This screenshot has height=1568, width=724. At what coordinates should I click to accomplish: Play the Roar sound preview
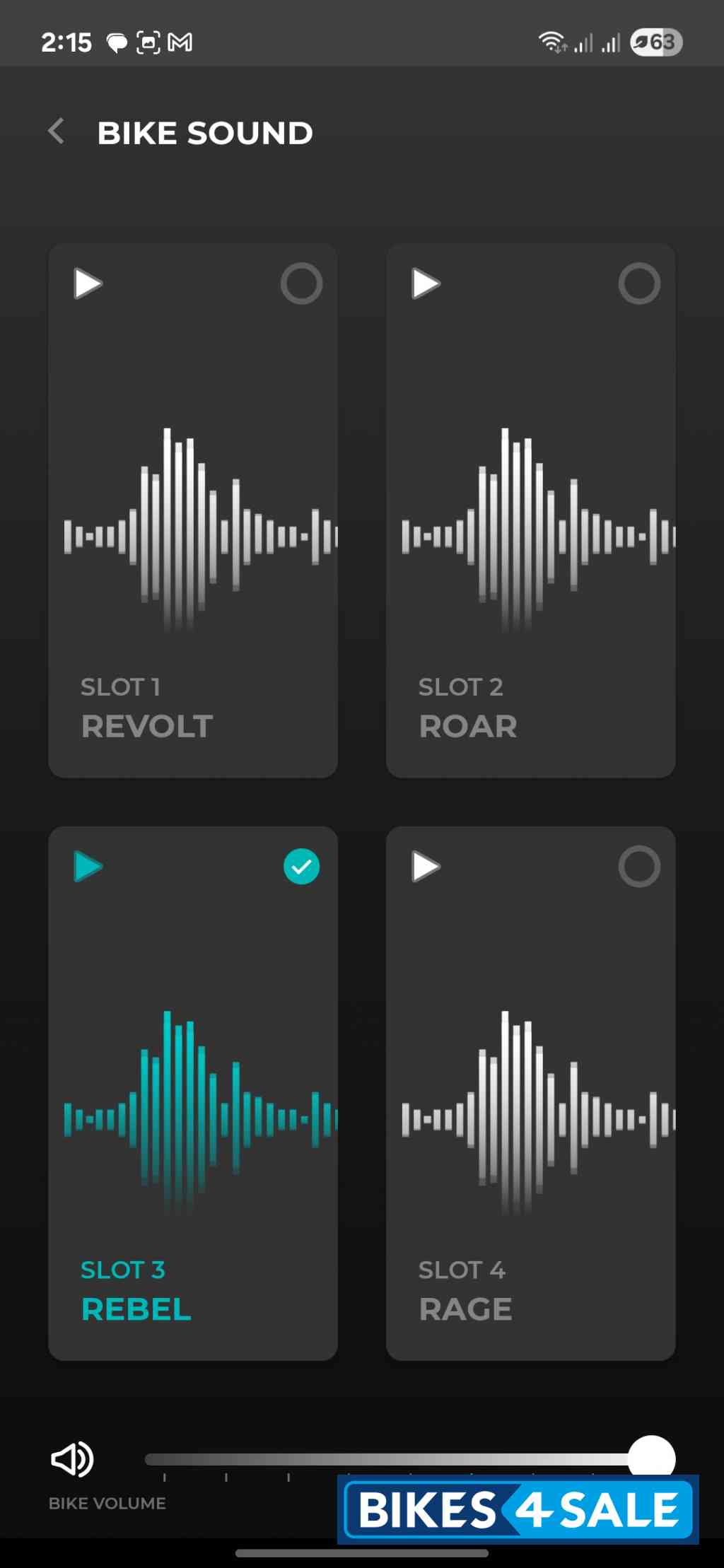pos(426,283)
